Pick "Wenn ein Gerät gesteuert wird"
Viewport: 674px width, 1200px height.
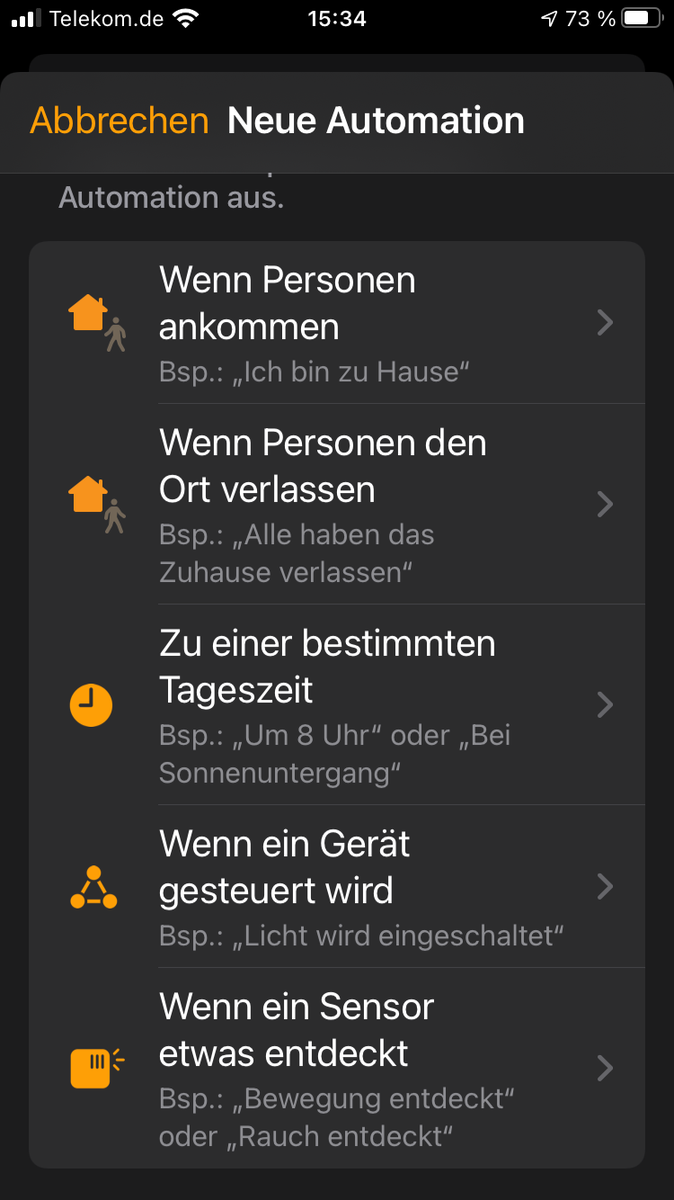pos(337,887)
